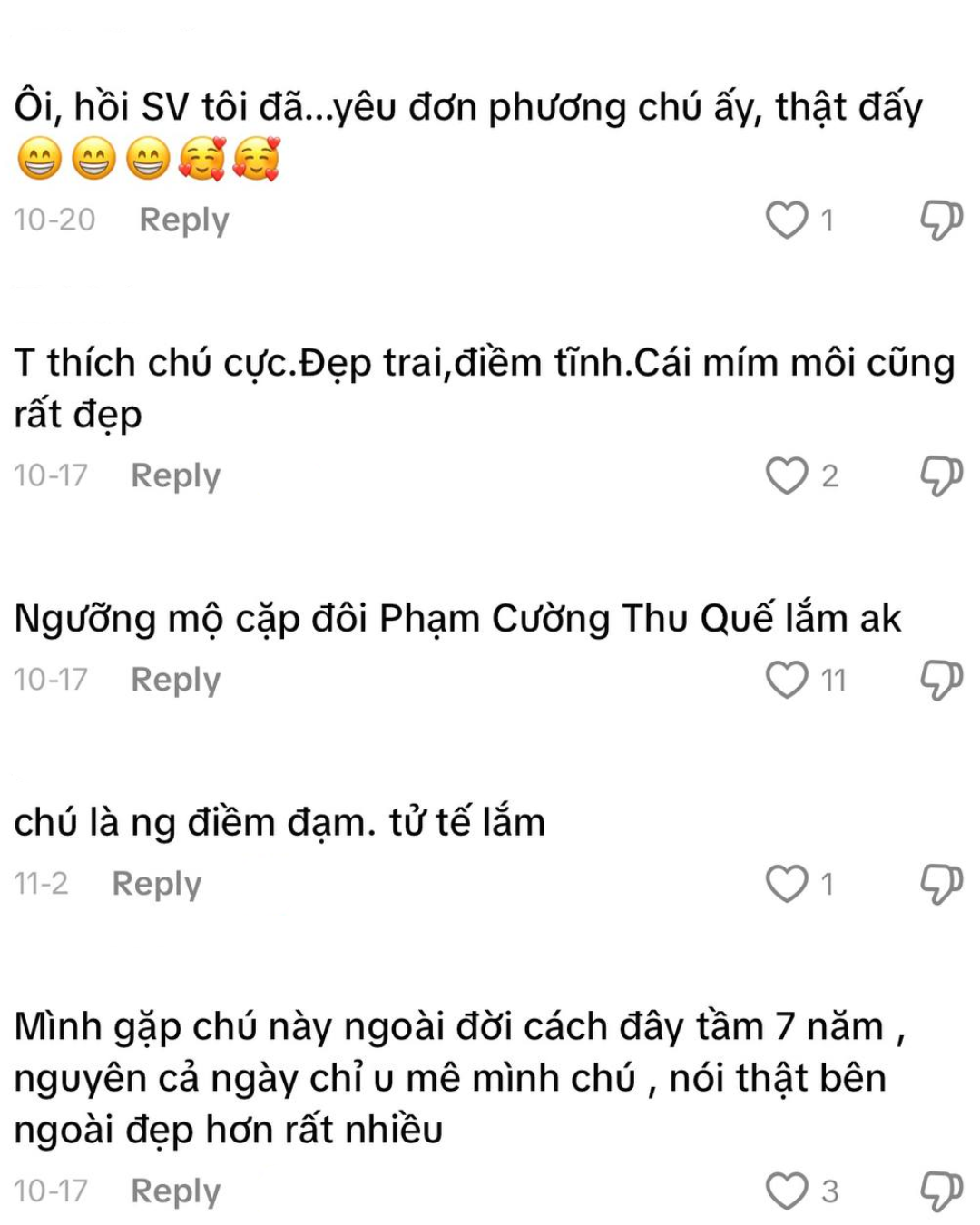Image resolution: width=980 pixels, height=1225 pixels.
Task: Like the comment about yêu đơn phương chú ấy
Action: click(789, 218)
